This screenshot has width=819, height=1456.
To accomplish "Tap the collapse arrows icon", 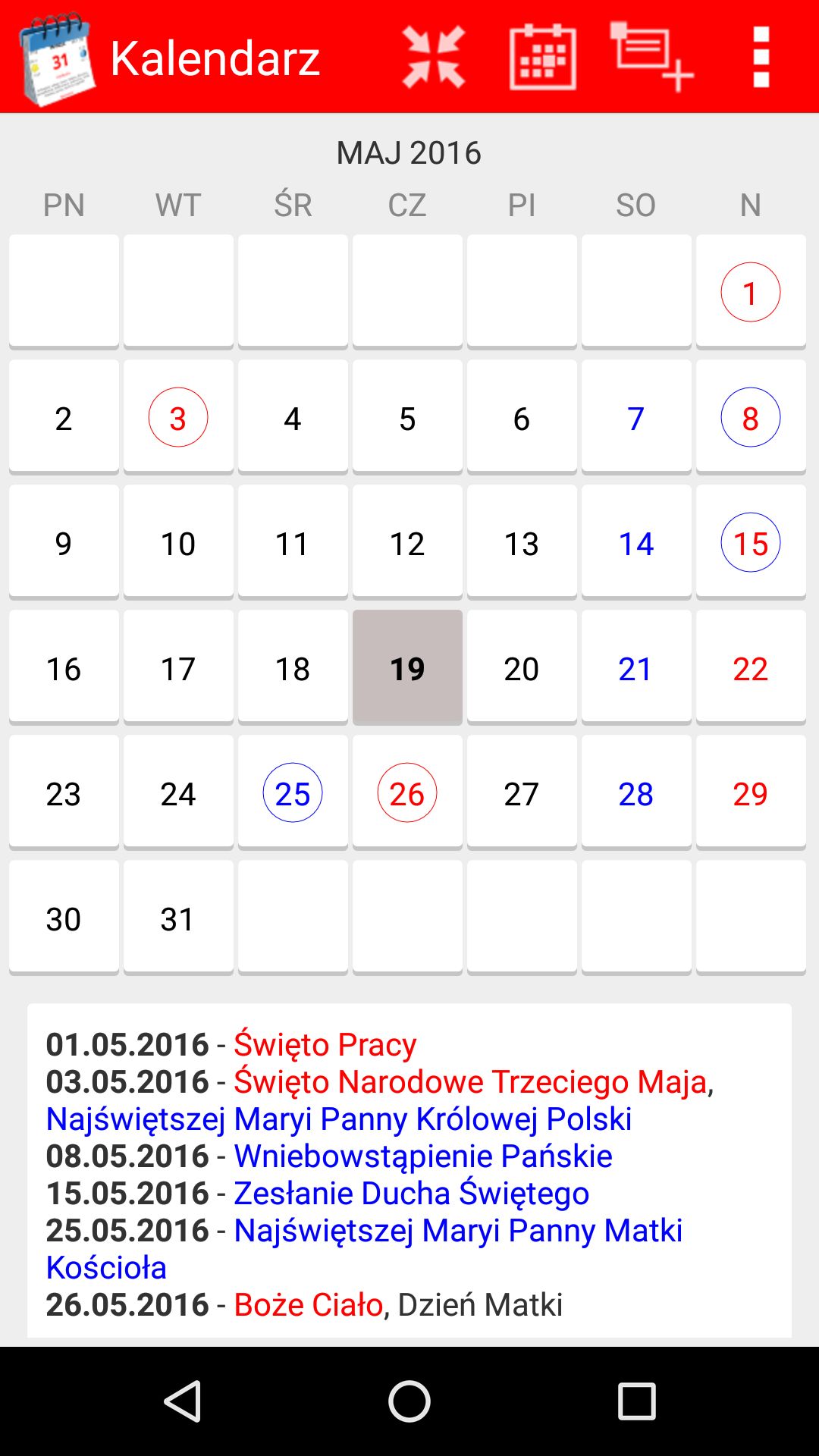I will 434,57.
